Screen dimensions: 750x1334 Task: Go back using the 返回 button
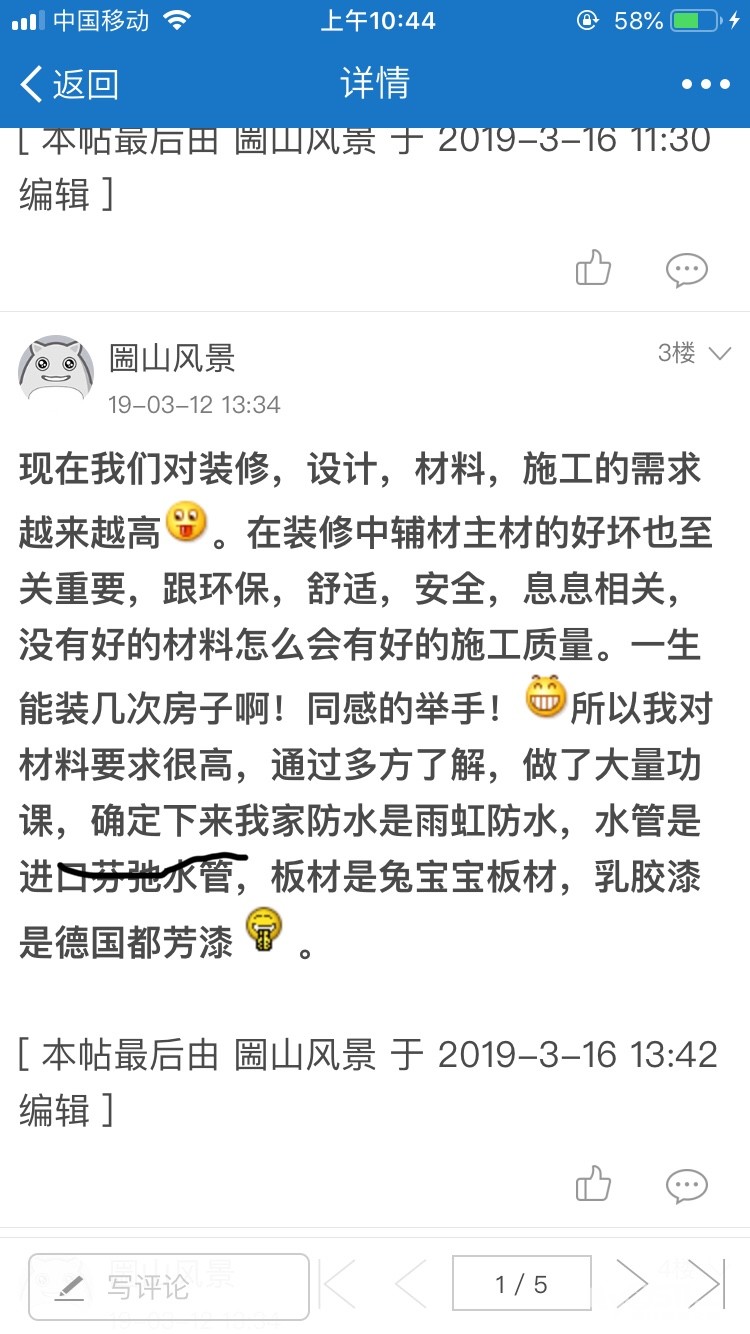click(70, 84)
